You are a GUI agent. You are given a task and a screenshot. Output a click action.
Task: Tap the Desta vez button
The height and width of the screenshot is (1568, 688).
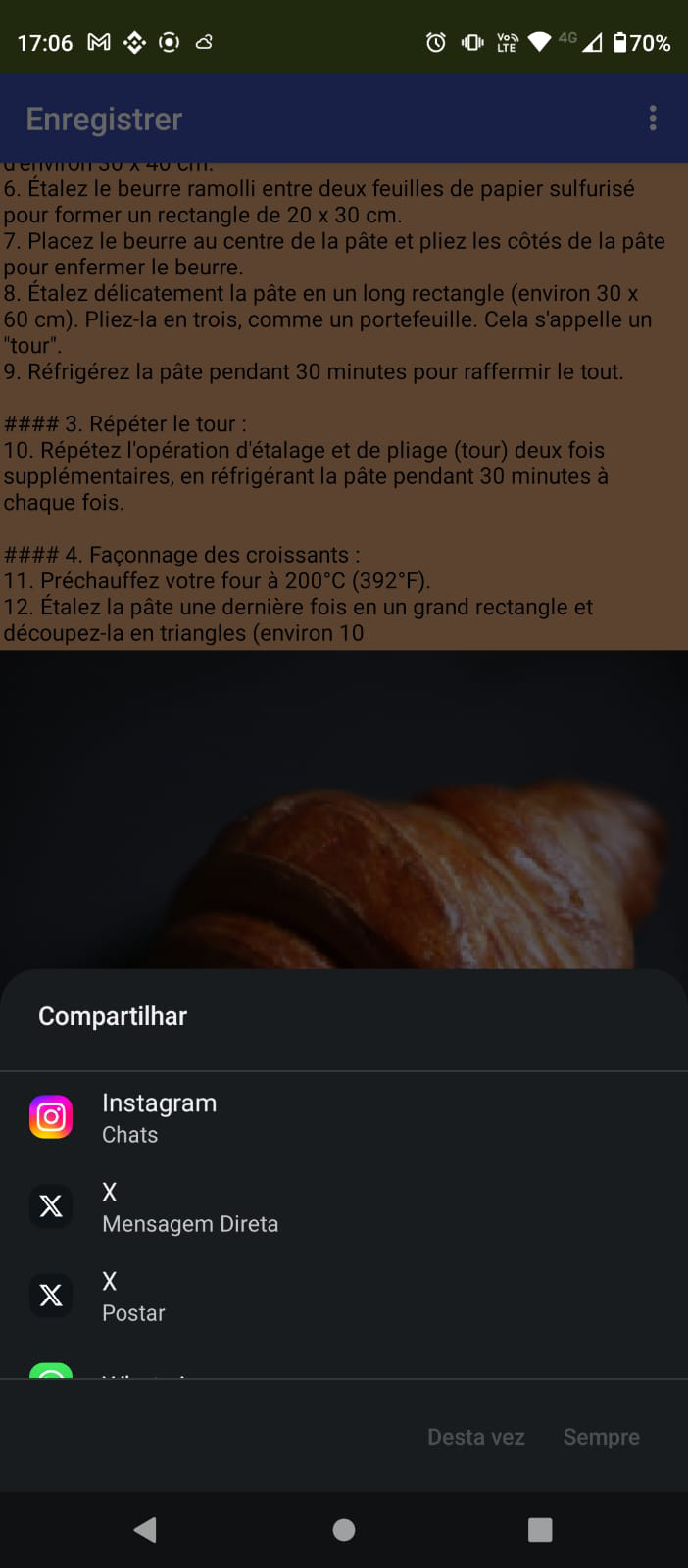click(x=475, y=1437)
